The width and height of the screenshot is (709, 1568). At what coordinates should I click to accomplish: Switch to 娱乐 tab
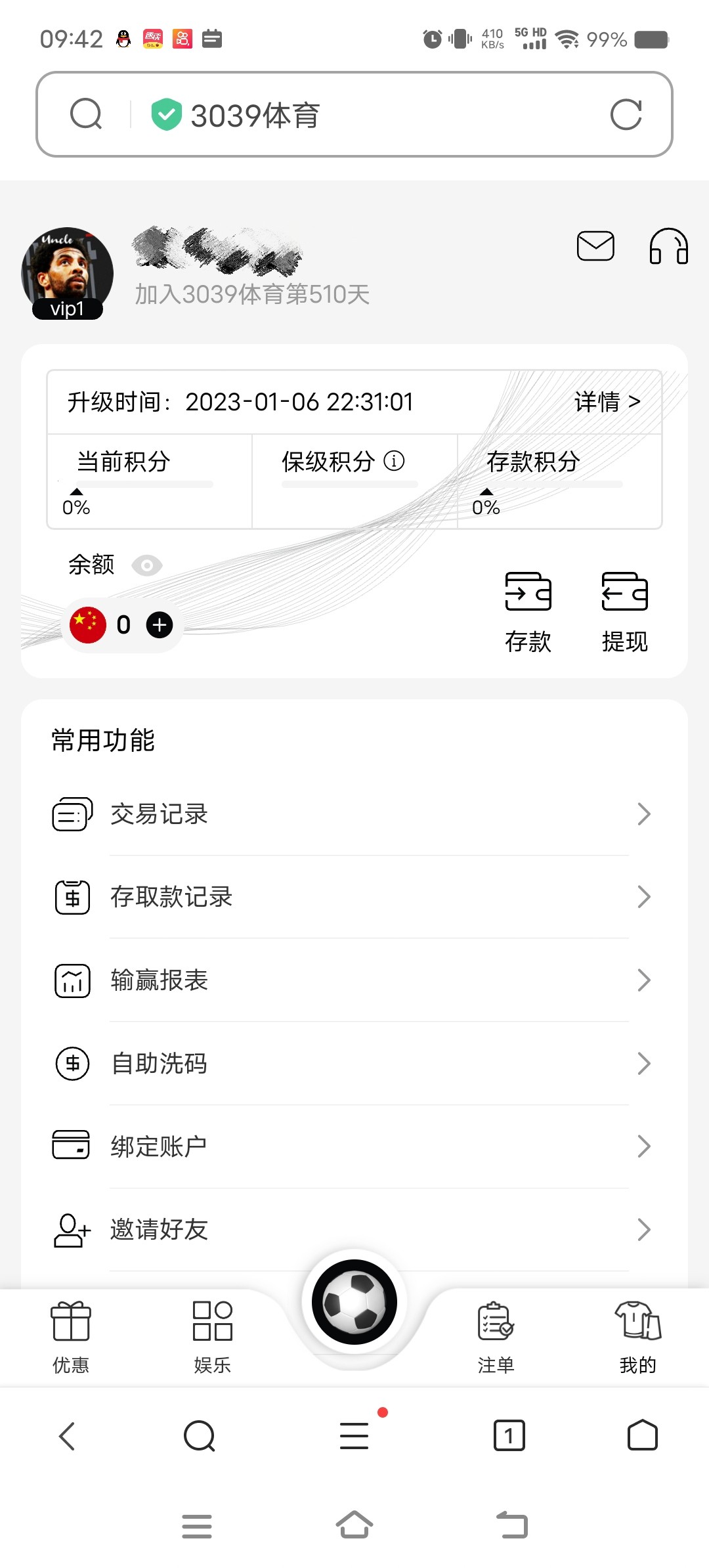pyautogui.click(x=212, y=1337)
